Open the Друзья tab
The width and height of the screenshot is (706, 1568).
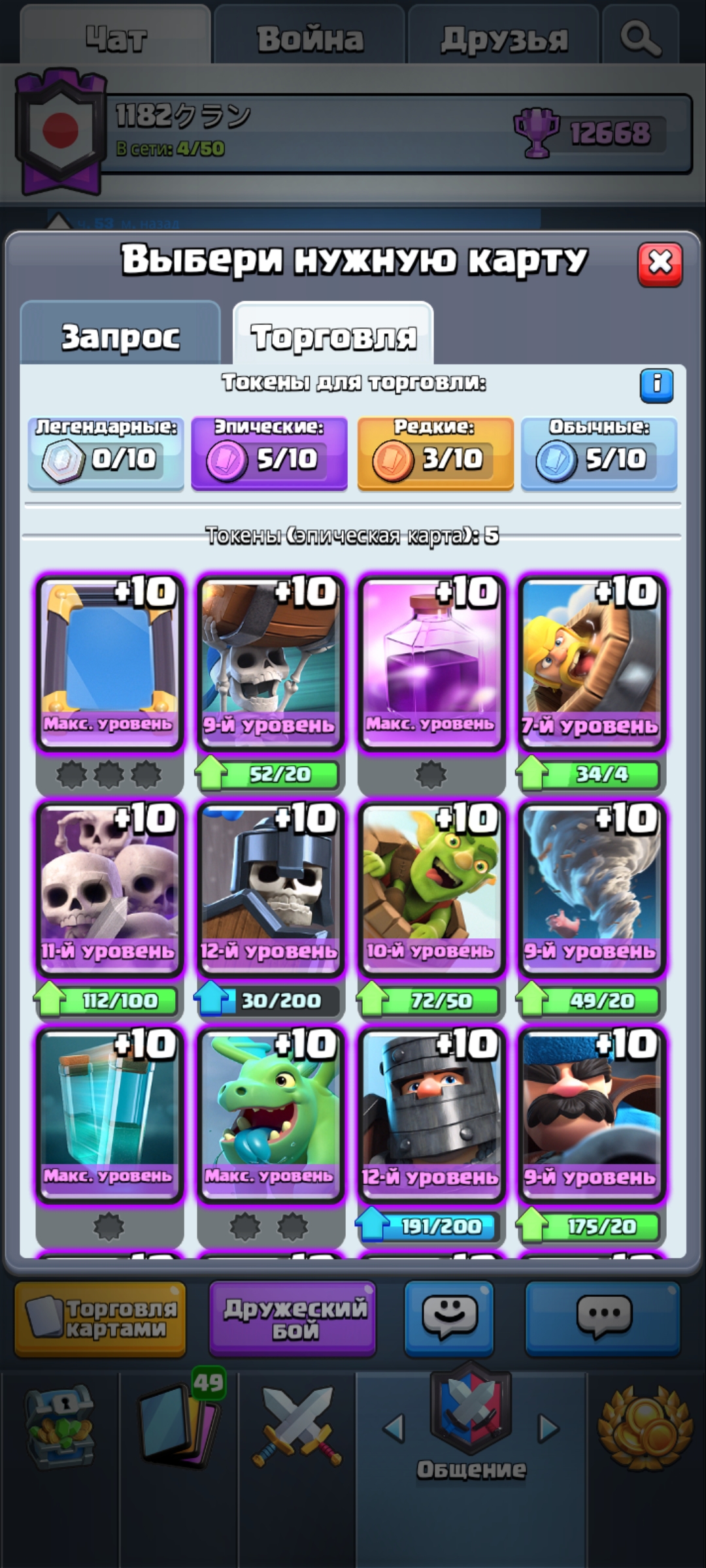pyautogui.click(x=503, y=38)
